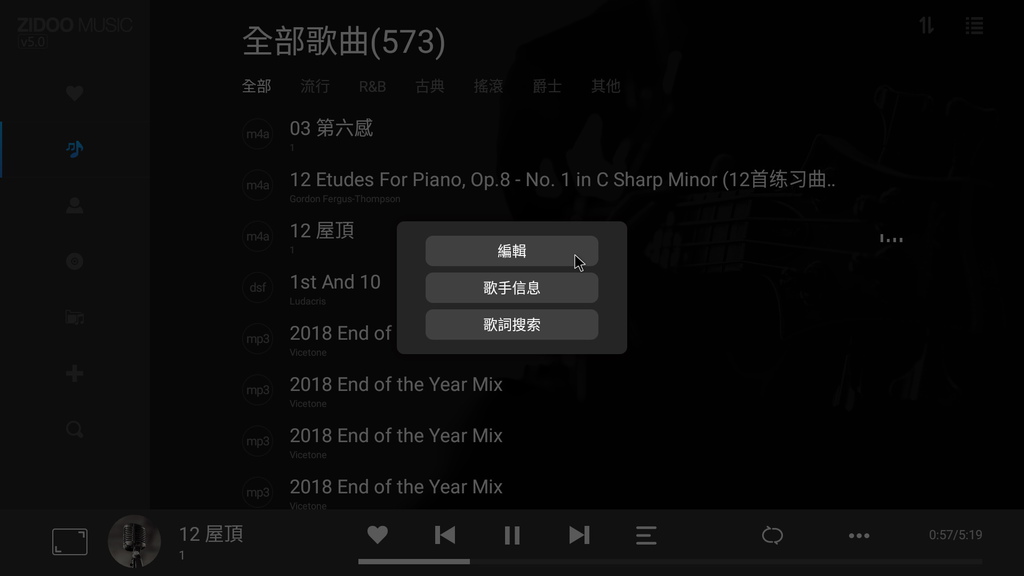Image resolution: width=1024 pixels, height=576 pixels.
Task: Play the song 03 第六感
Action: pyautogui.click(x=331, y=129)
